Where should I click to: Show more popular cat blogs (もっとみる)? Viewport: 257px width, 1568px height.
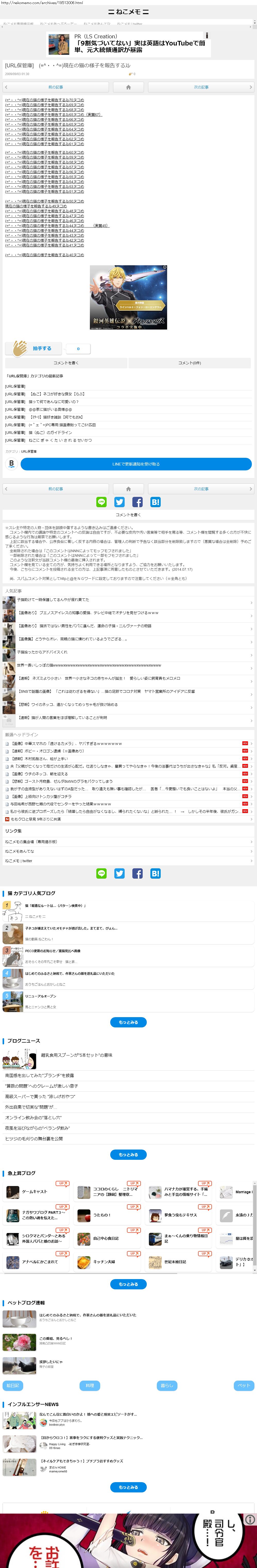128,1022
